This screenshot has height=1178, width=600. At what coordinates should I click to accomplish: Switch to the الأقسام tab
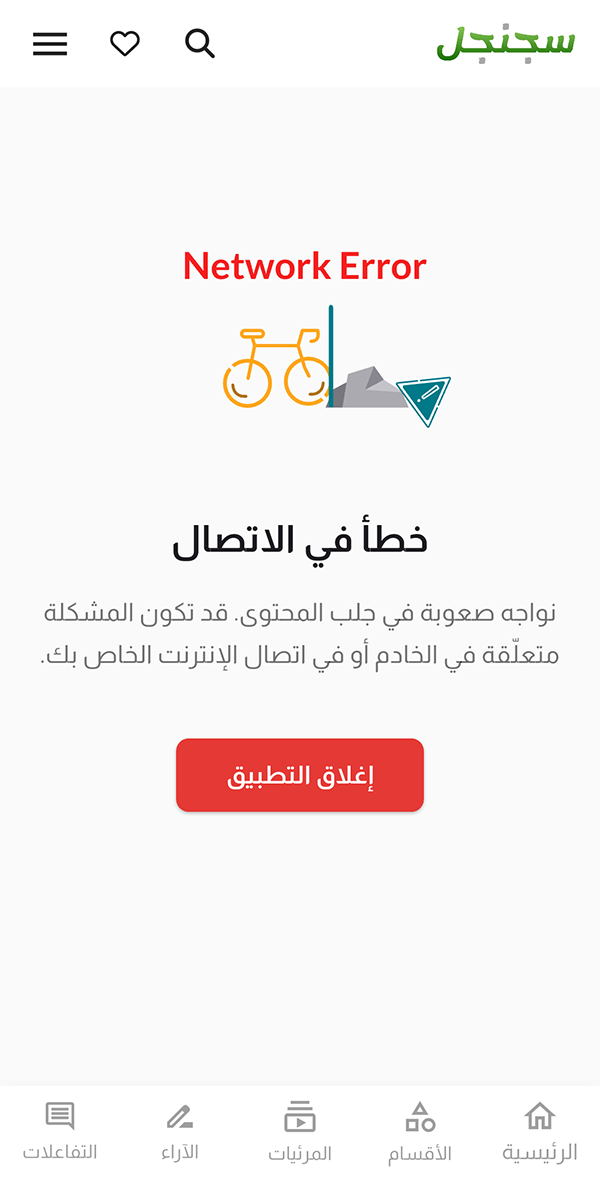[x=420, y=1131]
